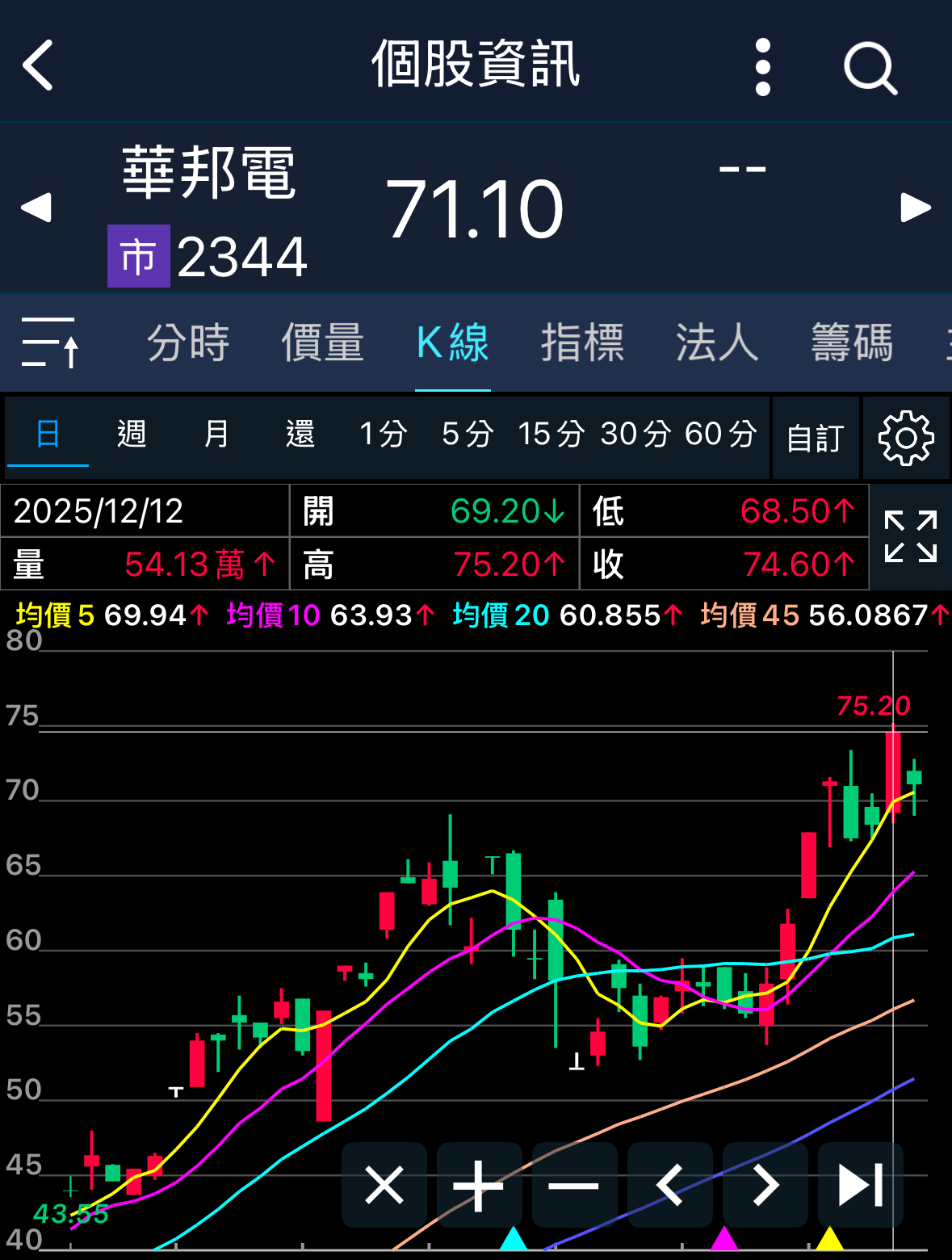Viewport: 952px width, 1260px height.
Task: Switch to the 價量 tab
Action: (x=322, y=342)
